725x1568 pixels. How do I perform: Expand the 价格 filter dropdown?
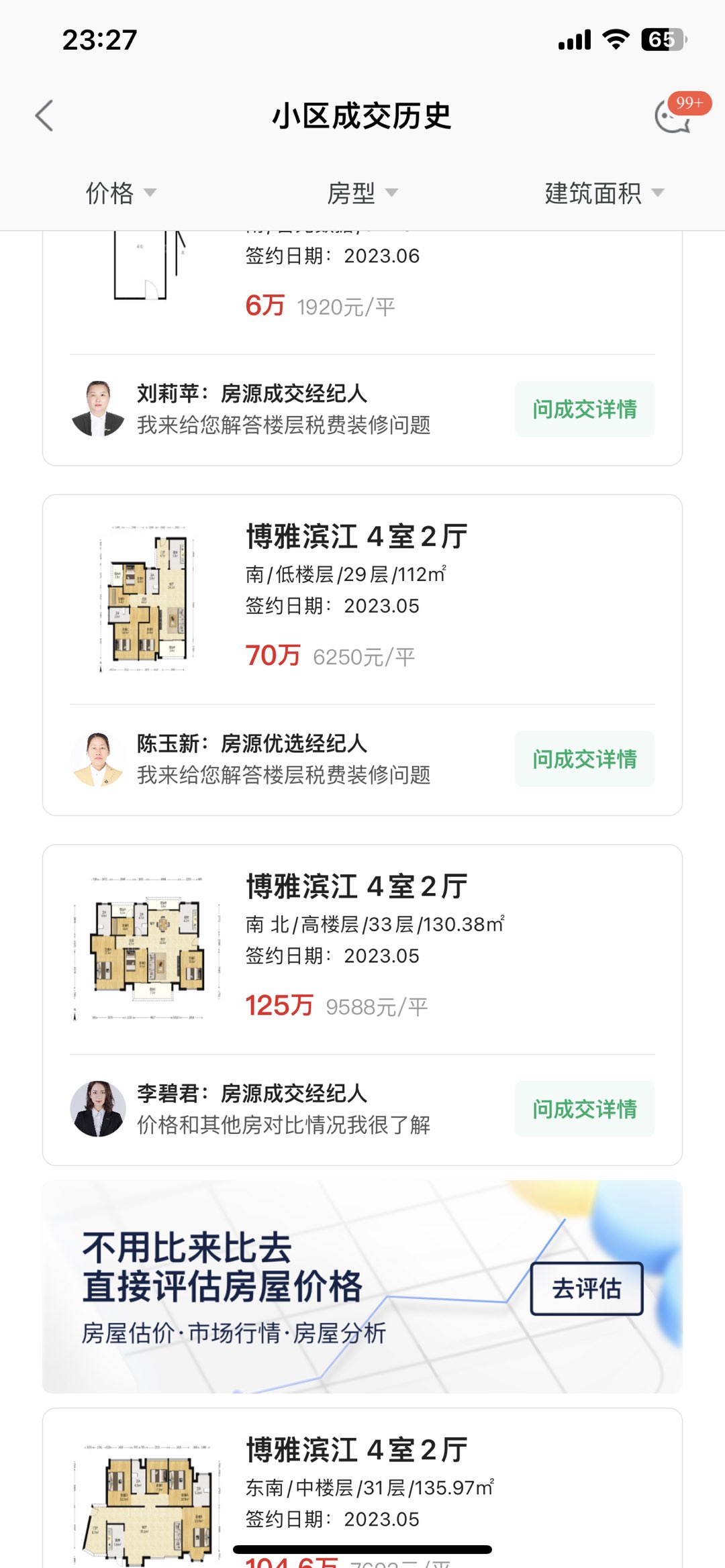(x=120, y=193)
